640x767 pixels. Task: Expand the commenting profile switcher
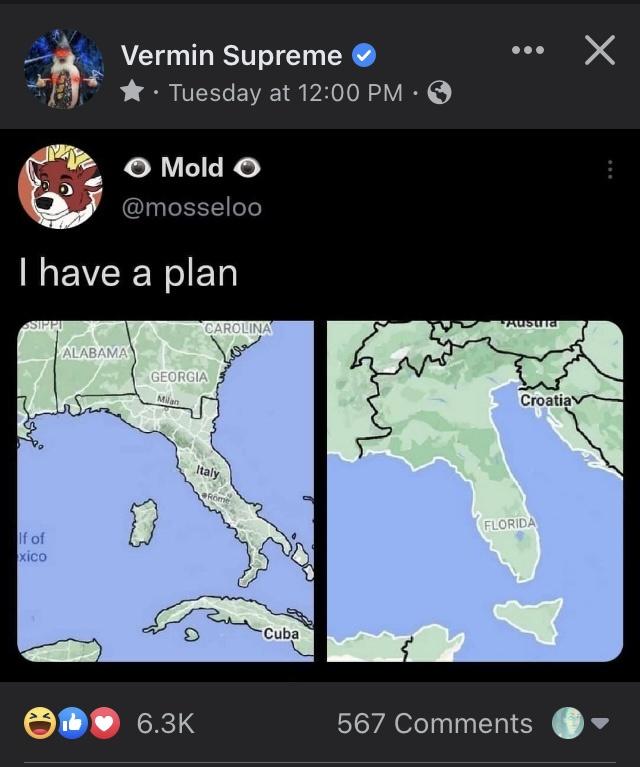[x=580, y=723]
